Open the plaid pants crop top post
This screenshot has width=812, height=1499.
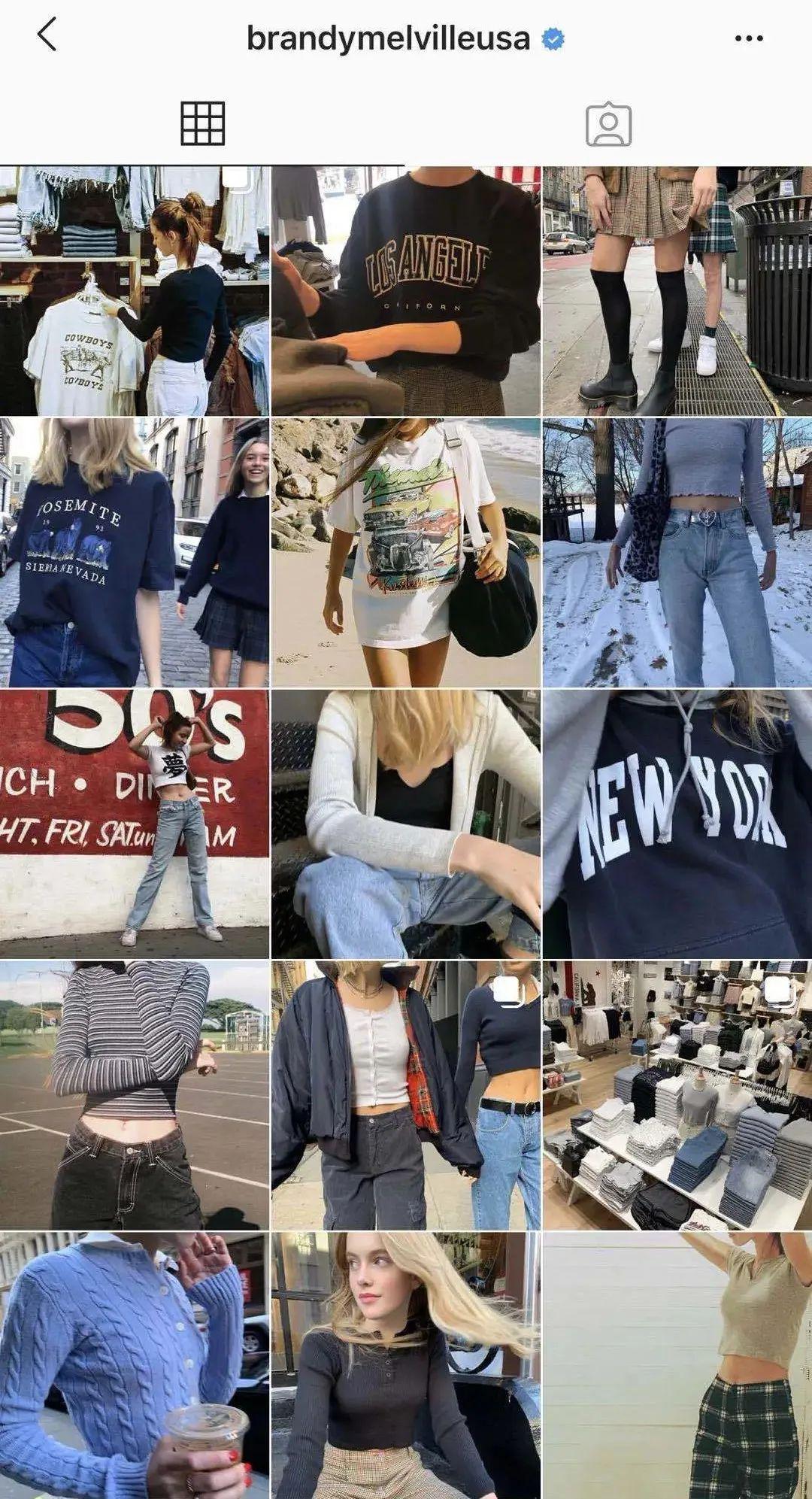(677, 1365)
